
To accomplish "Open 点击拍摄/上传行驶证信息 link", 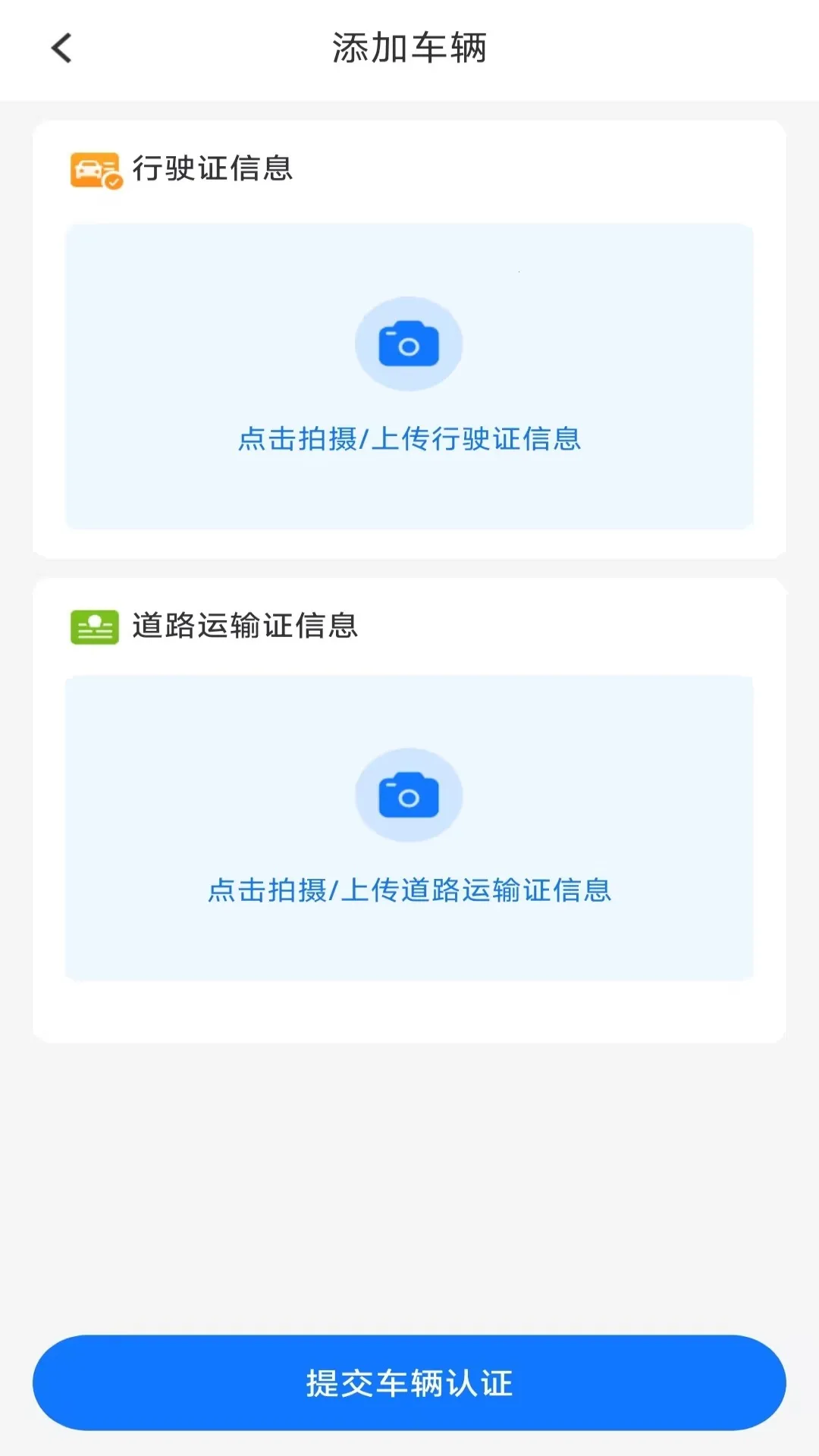I will tap(409, 440).
